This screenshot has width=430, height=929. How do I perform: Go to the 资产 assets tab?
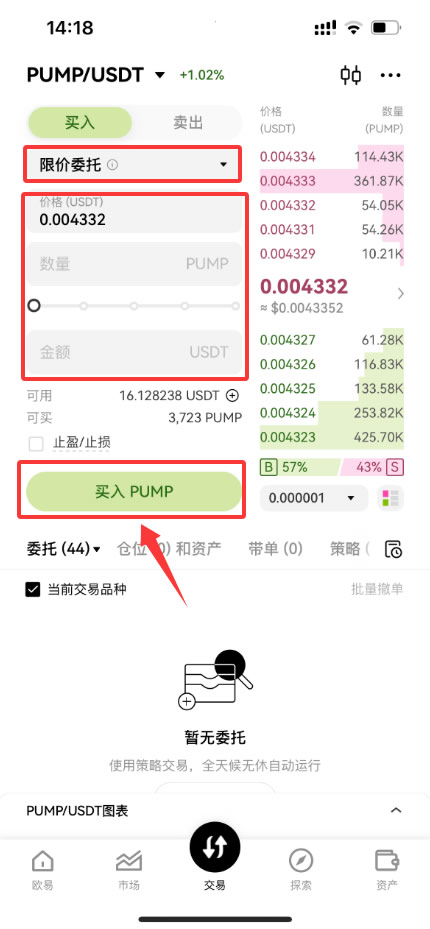(387, 870)
